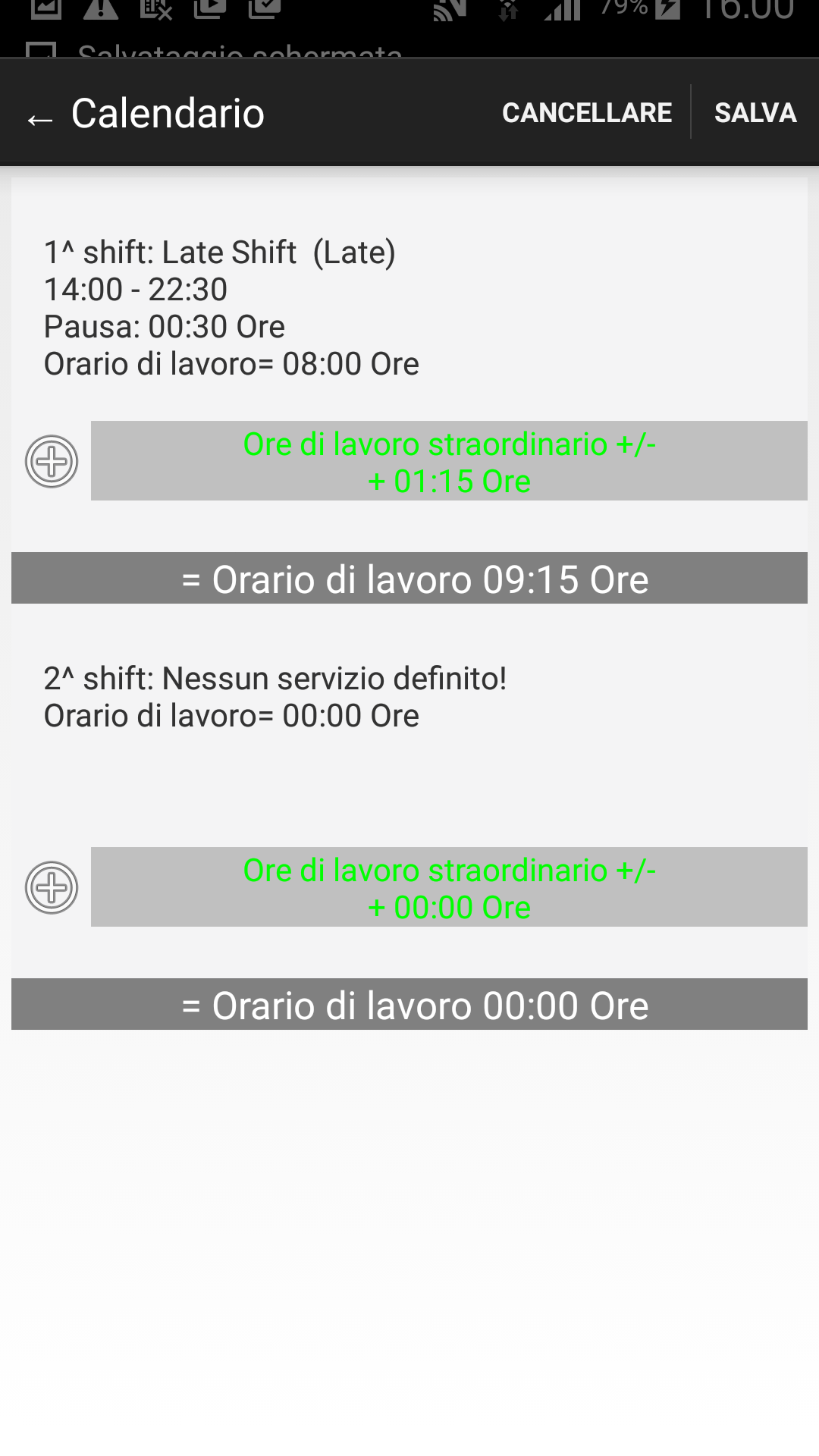Tap the plus icon for the 2nd shift
This screenshot has width=819, height=1456.
pos(52,887)
